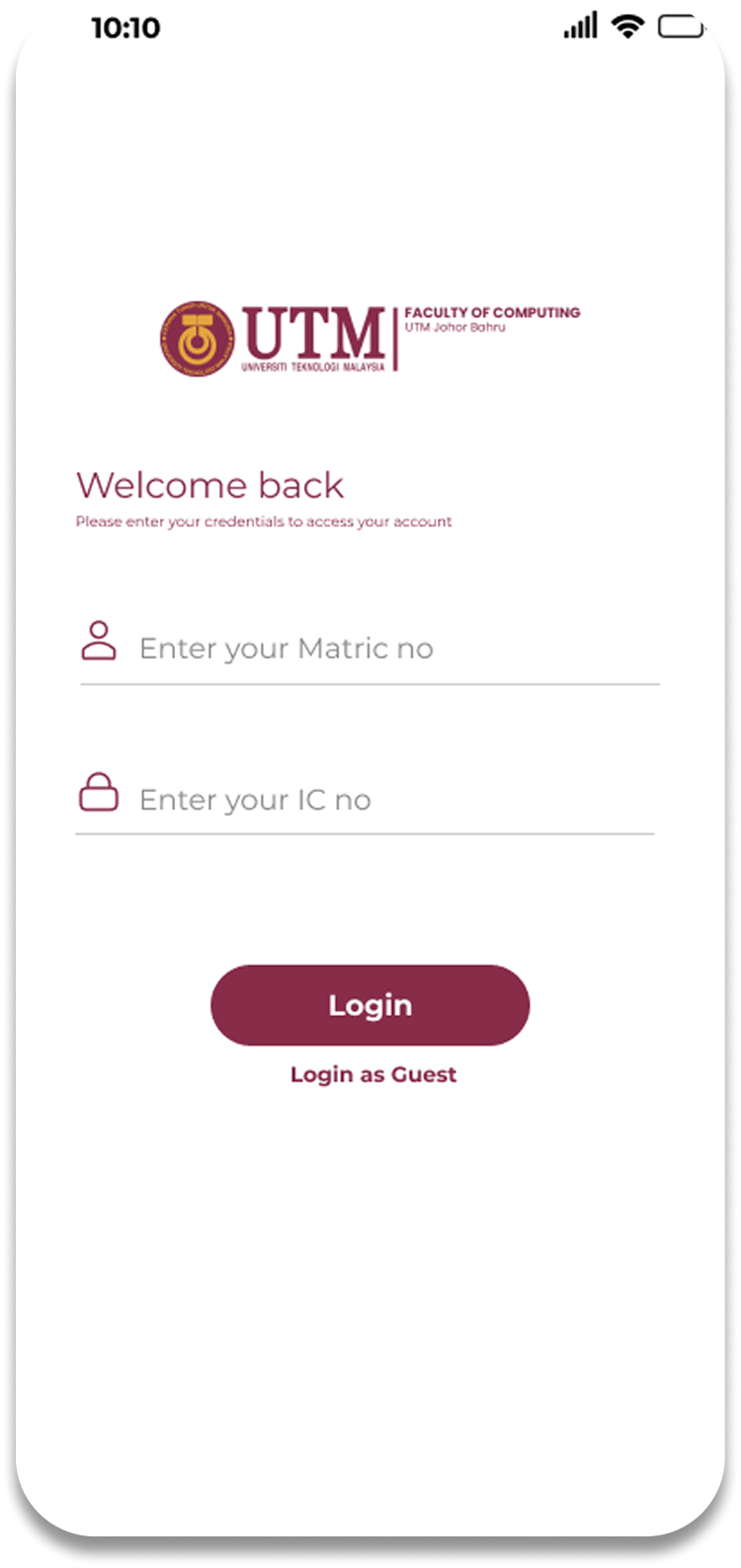
Task: Tap the Login button
Action: pos(370,1005)
